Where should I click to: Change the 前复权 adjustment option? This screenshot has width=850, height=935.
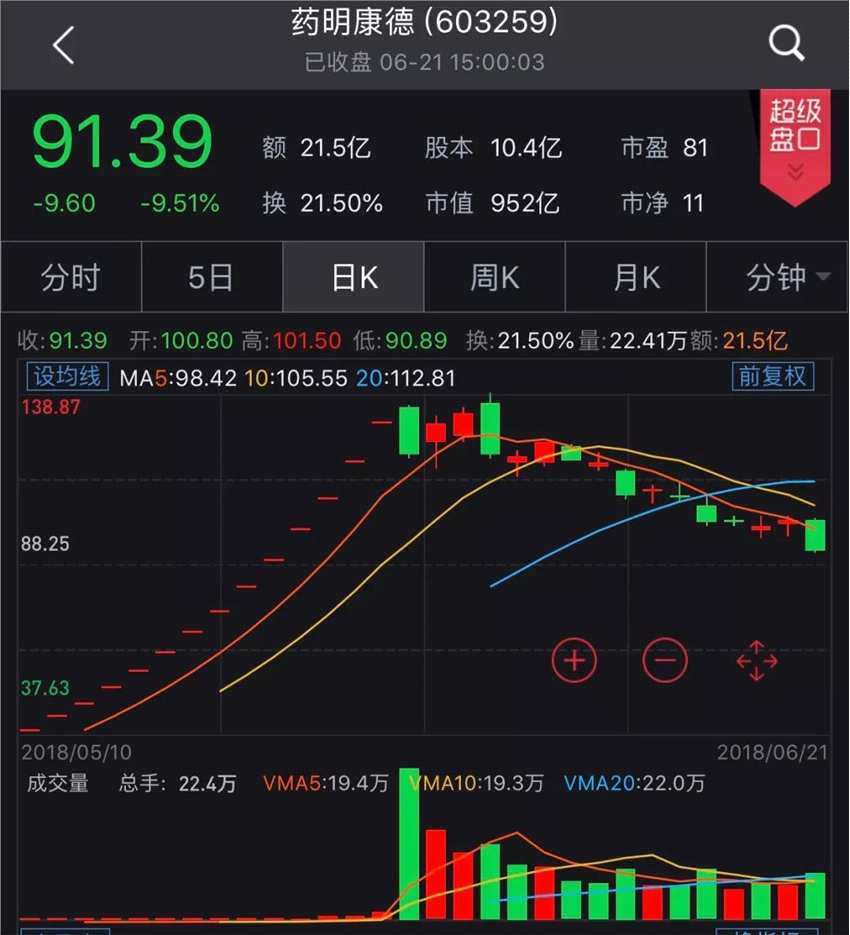(x=772, y=377)
